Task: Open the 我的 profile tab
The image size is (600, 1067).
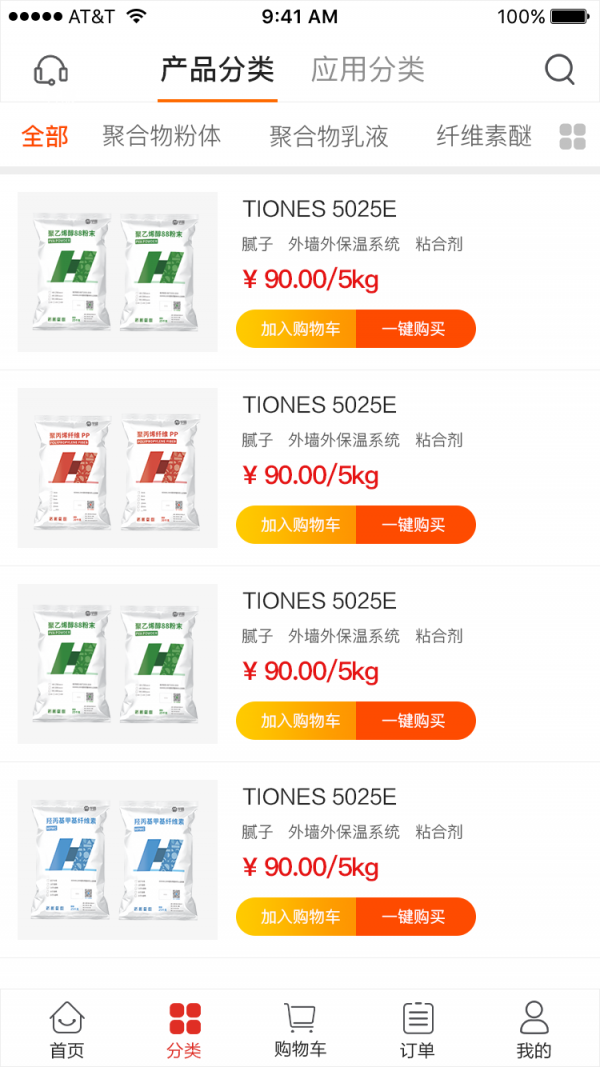Action: (534, 1029)
